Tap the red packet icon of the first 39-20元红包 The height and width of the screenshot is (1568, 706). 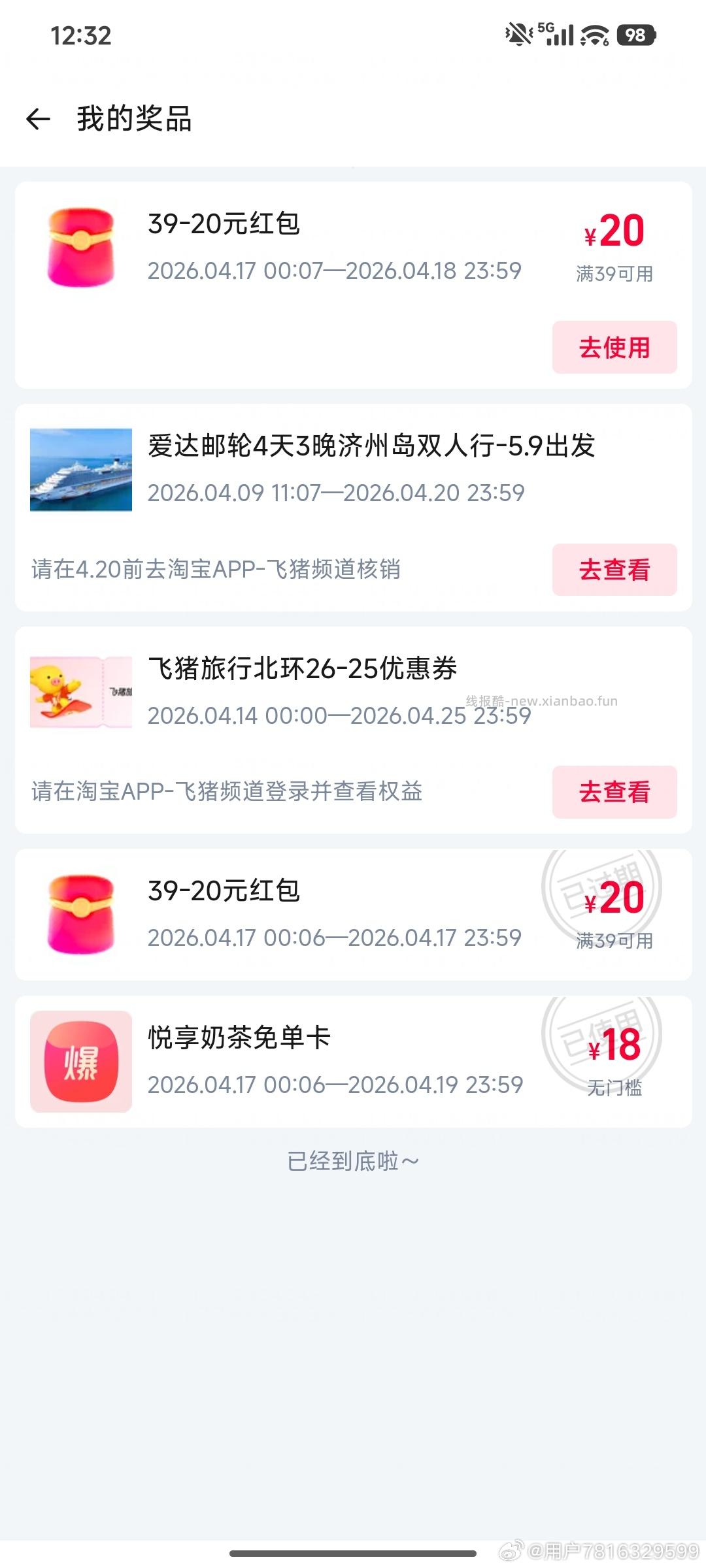pos(81,248)
